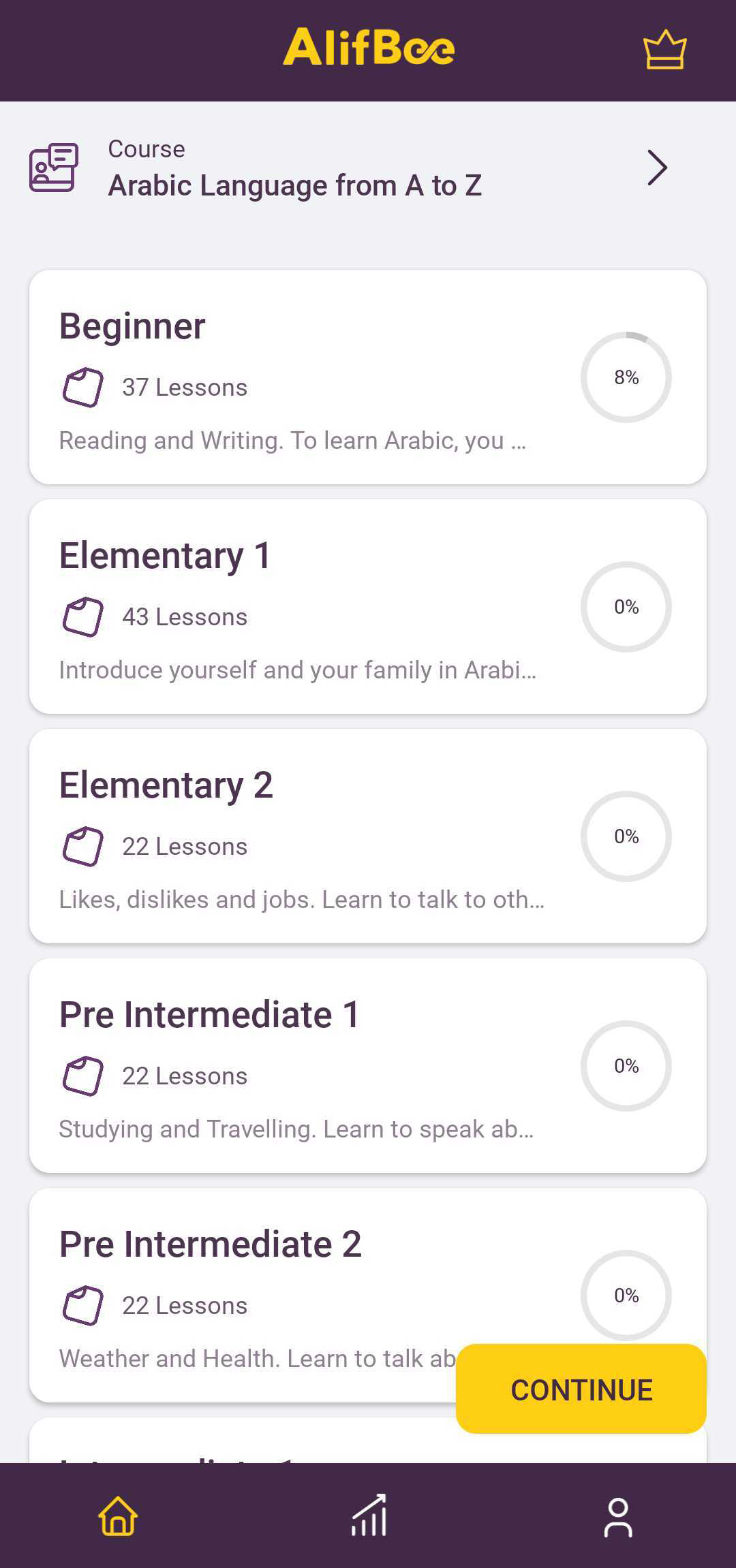The height and width of the screenshot is (1568, 736).
Task: Open the Beginner level card
Action: tap(273, 375)
